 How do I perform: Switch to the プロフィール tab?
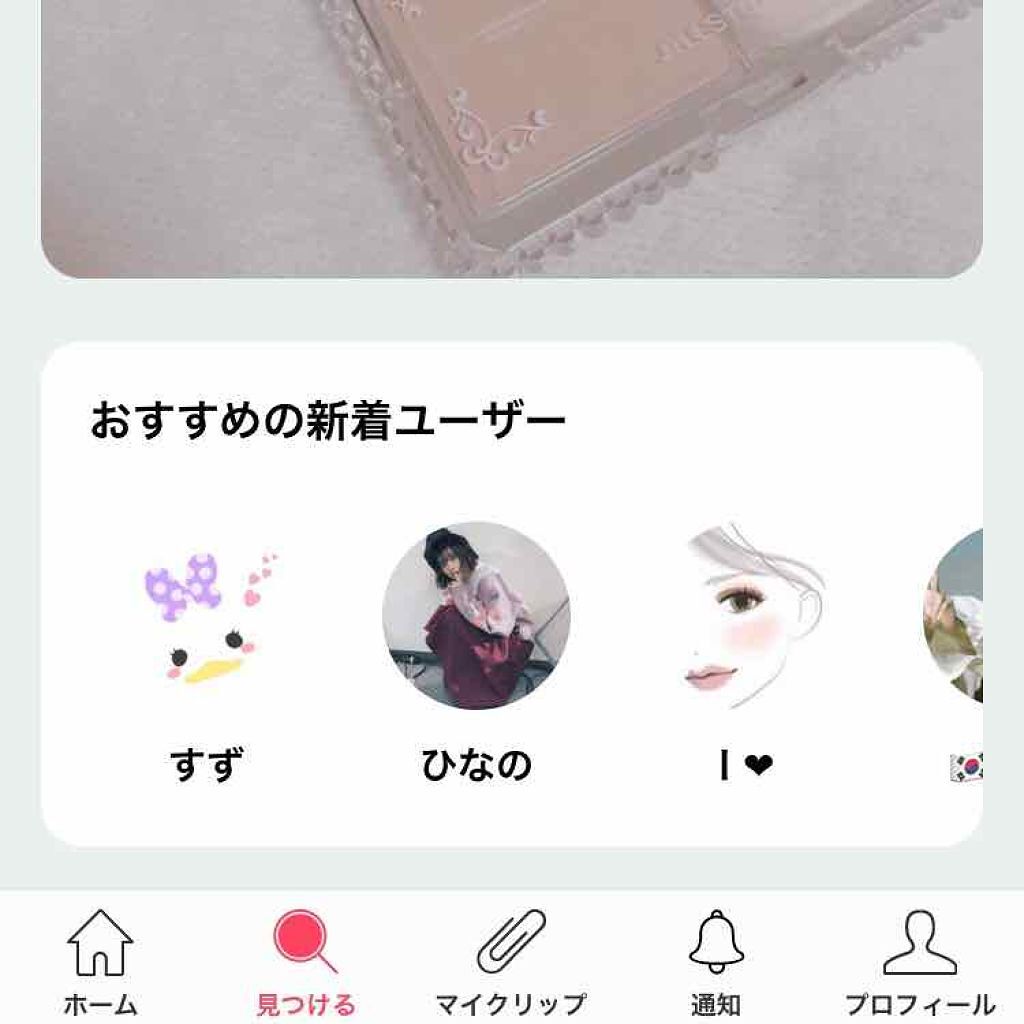[x=919, y=962]
